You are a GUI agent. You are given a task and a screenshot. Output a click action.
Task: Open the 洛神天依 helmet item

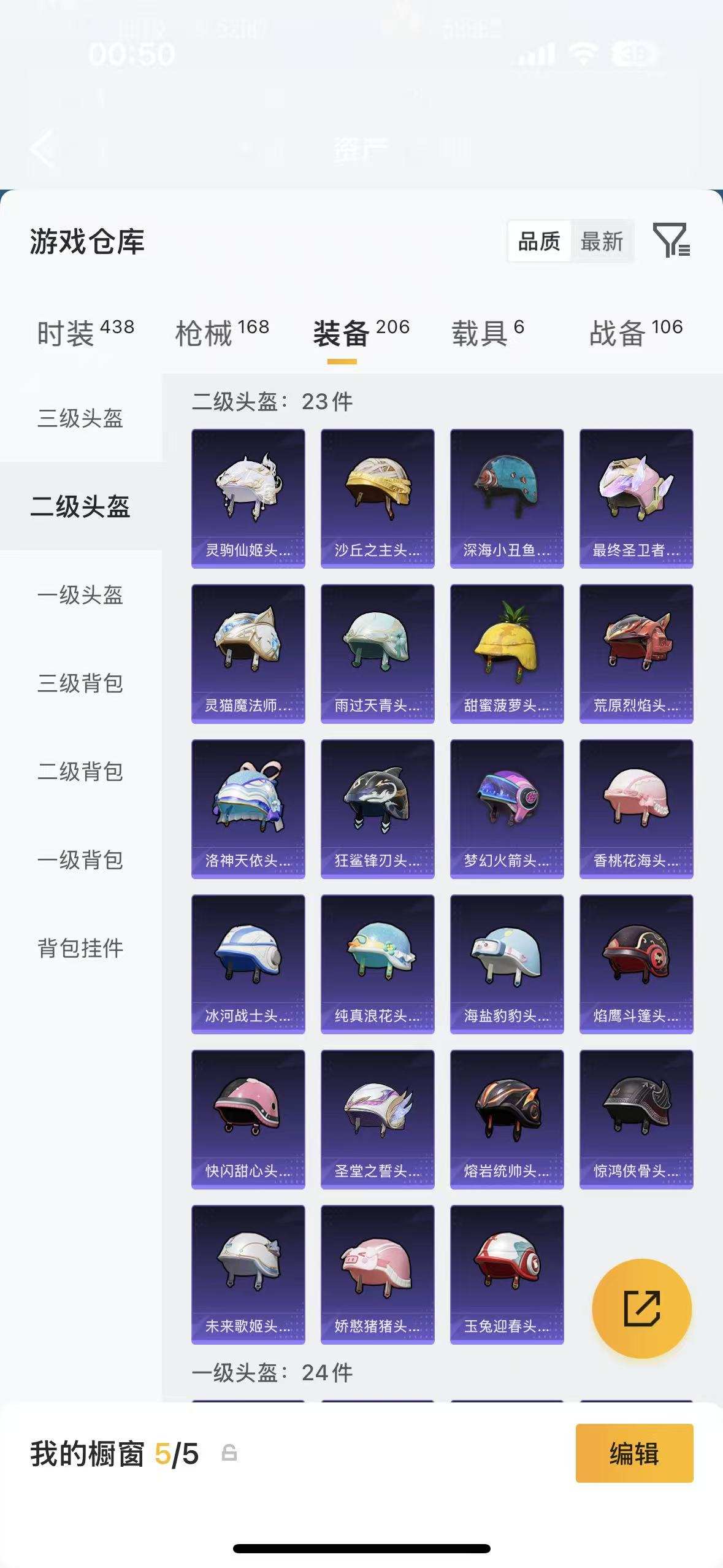[x=248, y=809]
